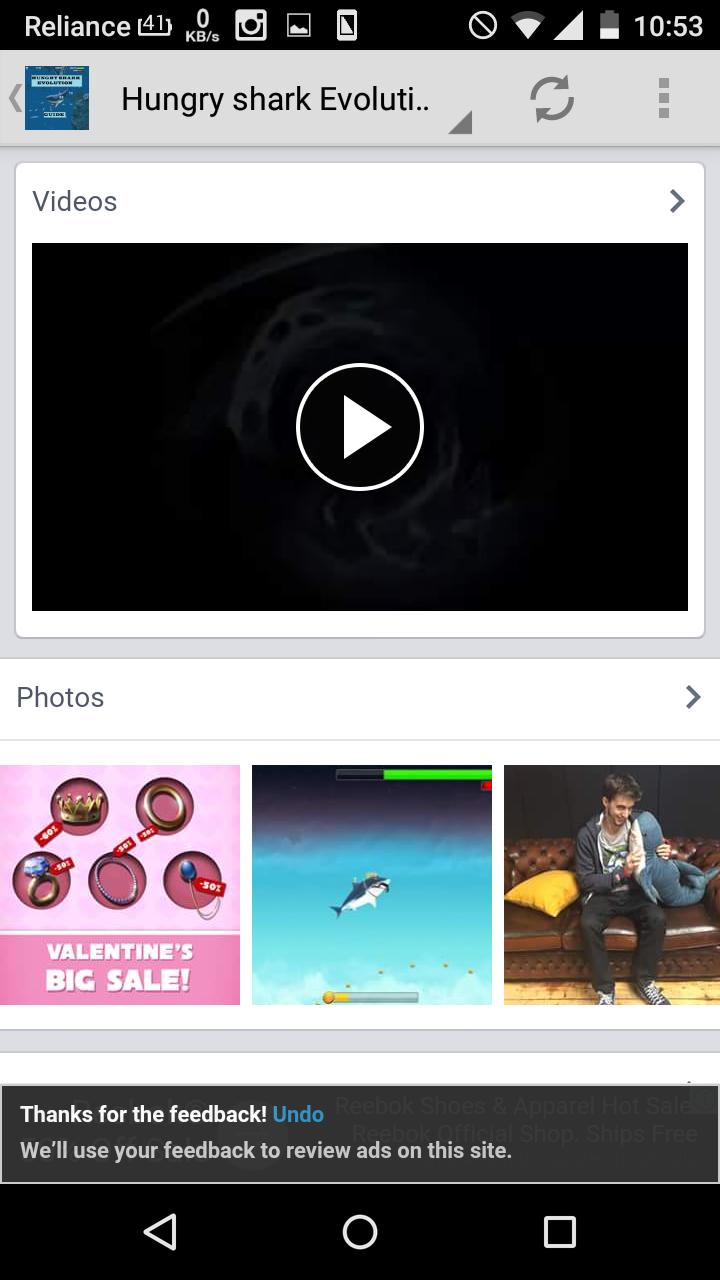Open the Valentine's Big Sale photo
This screenshot has height=1280, width=720.
point(120,885)
